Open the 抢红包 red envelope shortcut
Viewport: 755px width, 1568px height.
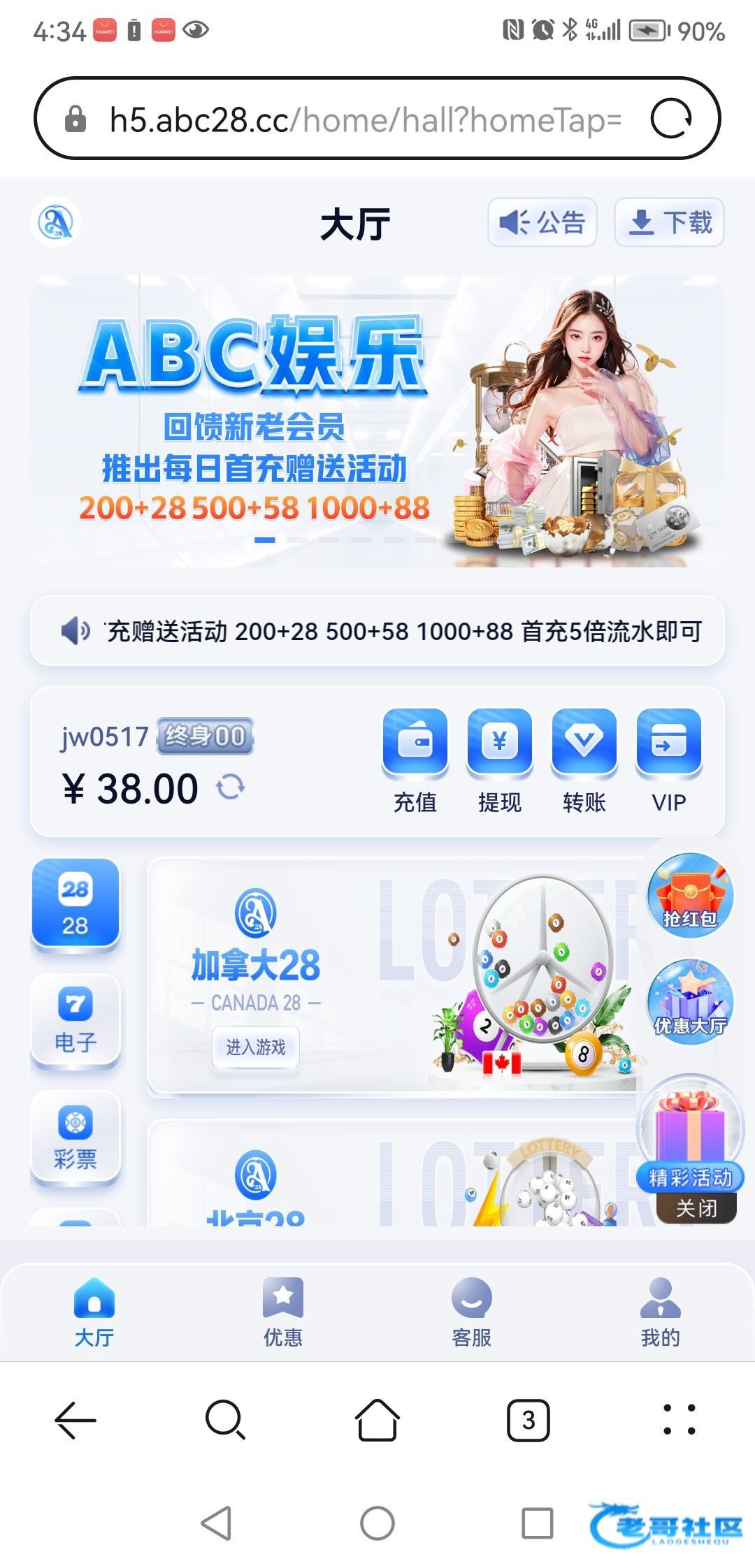pos(691,895)
